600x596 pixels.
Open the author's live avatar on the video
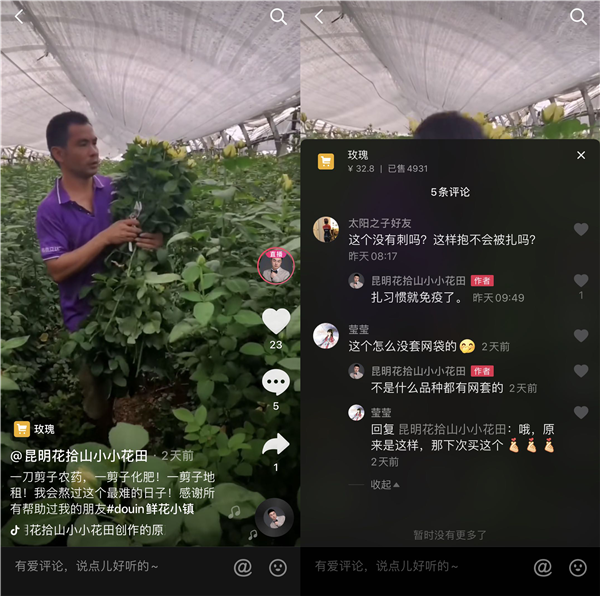click(x=275, y=265)
